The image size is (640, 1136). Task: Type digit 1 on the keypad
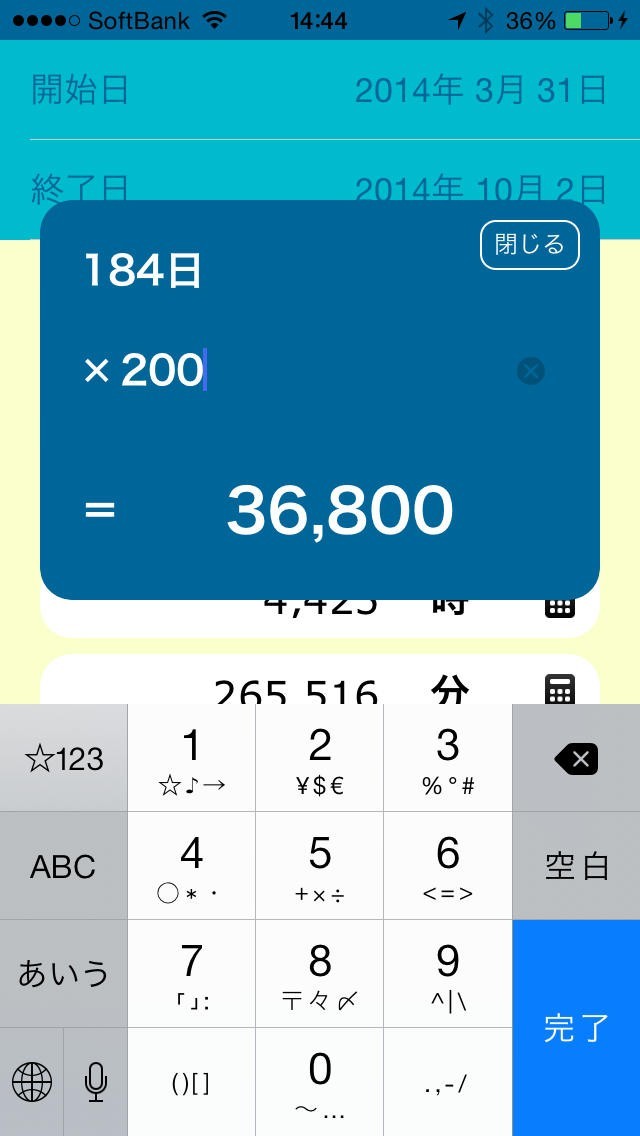pos(192,760)
